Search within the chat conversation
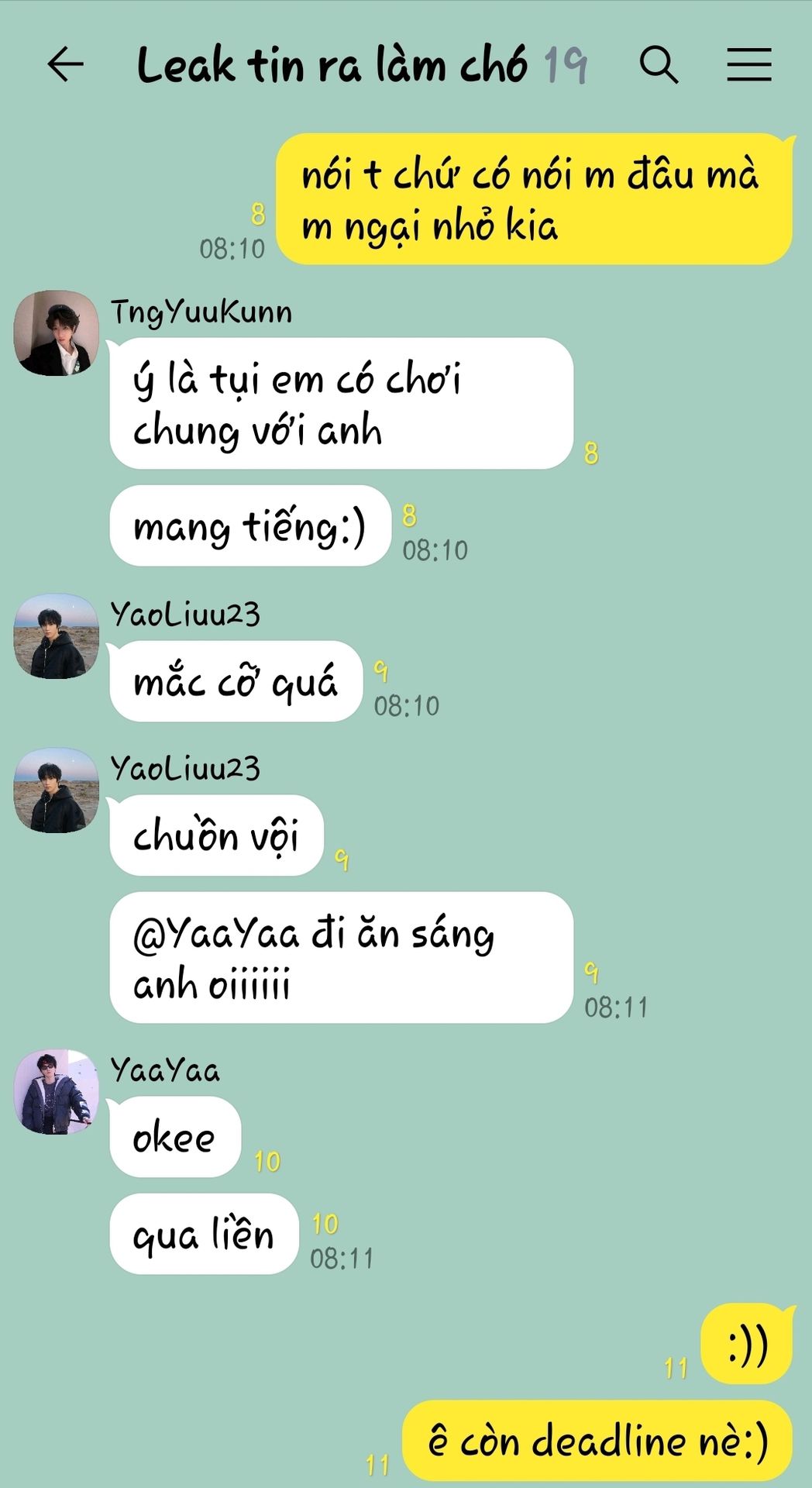Image resolution: width=812 pixels, height=1488 pixels. [659, 64]
